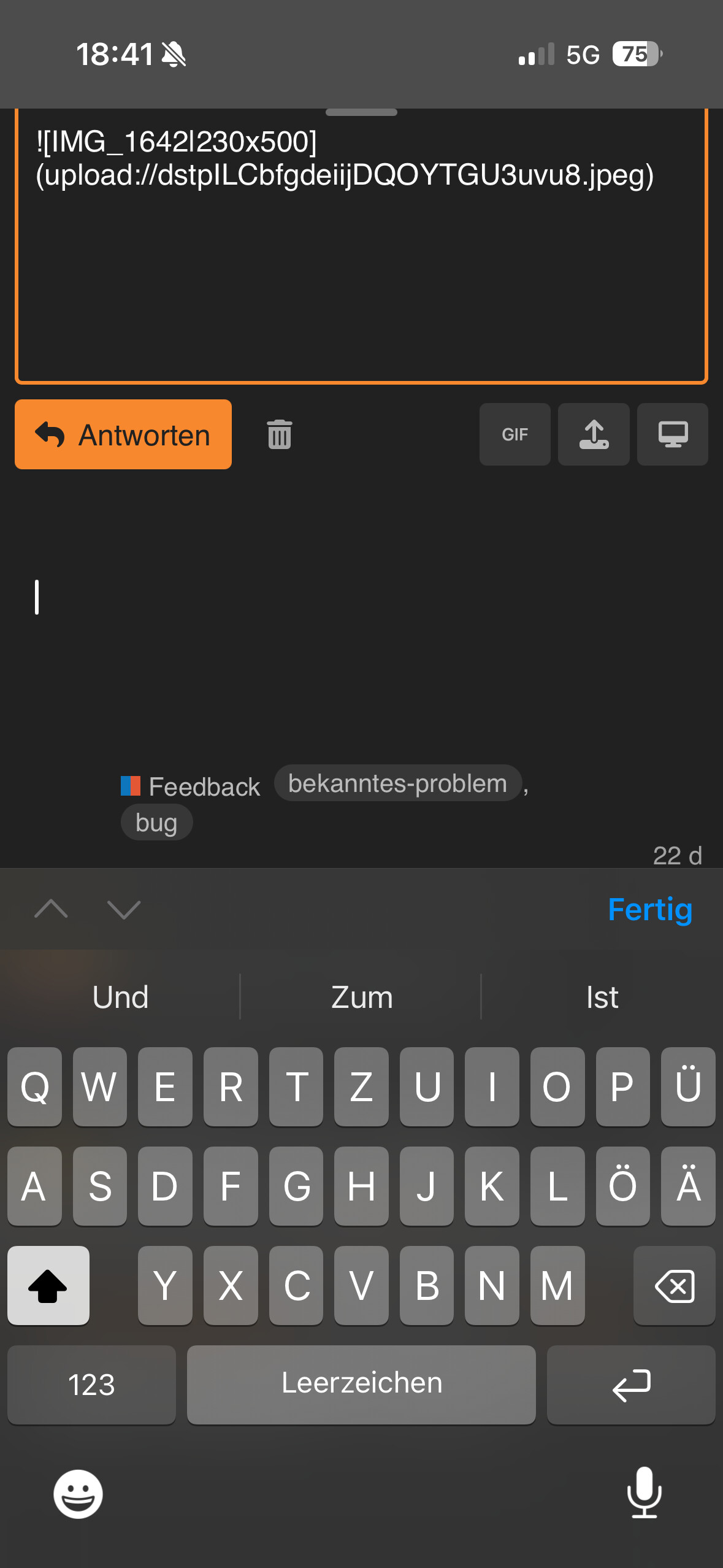The image size is (723, 1568).
Task: Start dictation with the microphone
Action: tap(644, 1493)
